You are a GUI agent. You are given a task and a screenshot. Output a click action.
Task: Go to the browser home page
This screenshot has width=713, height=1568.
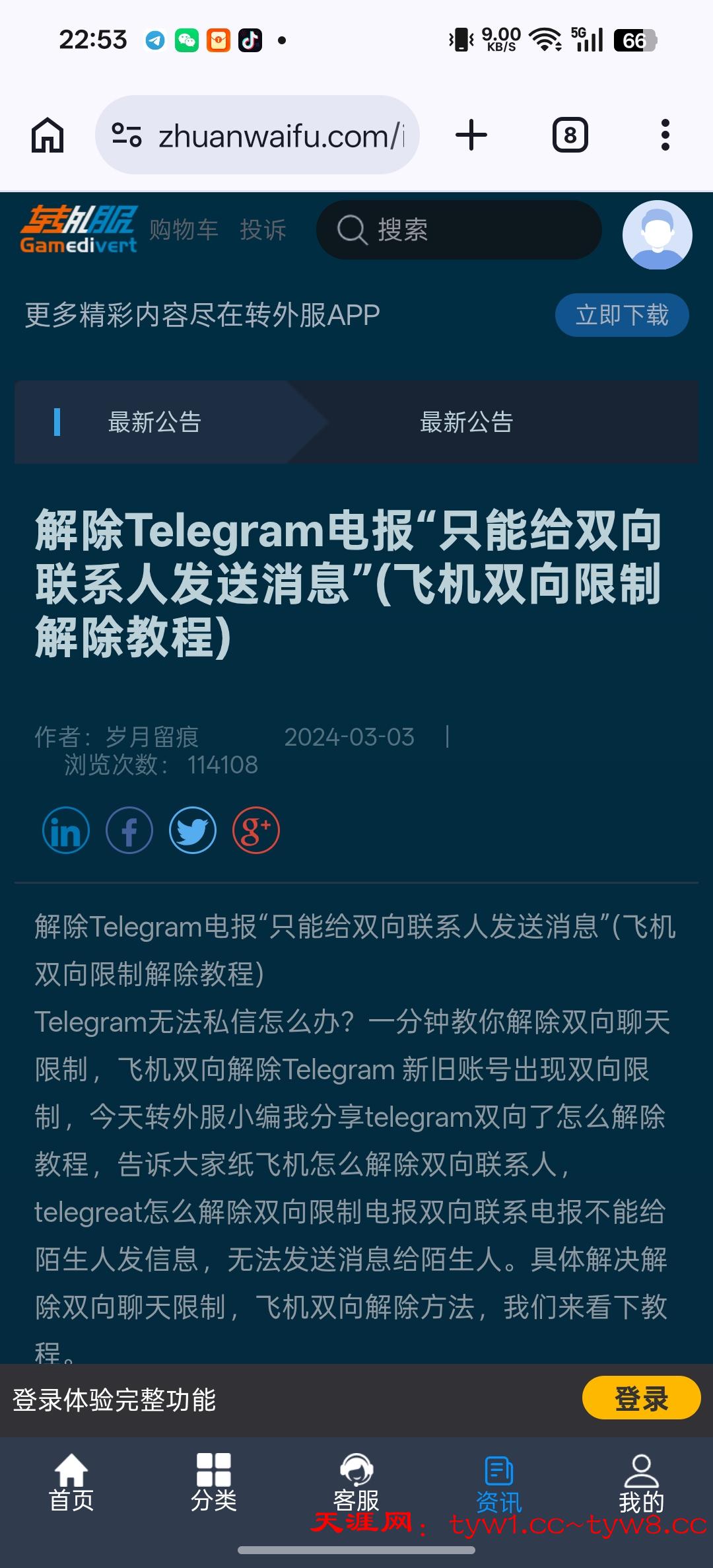pos(48,135)
